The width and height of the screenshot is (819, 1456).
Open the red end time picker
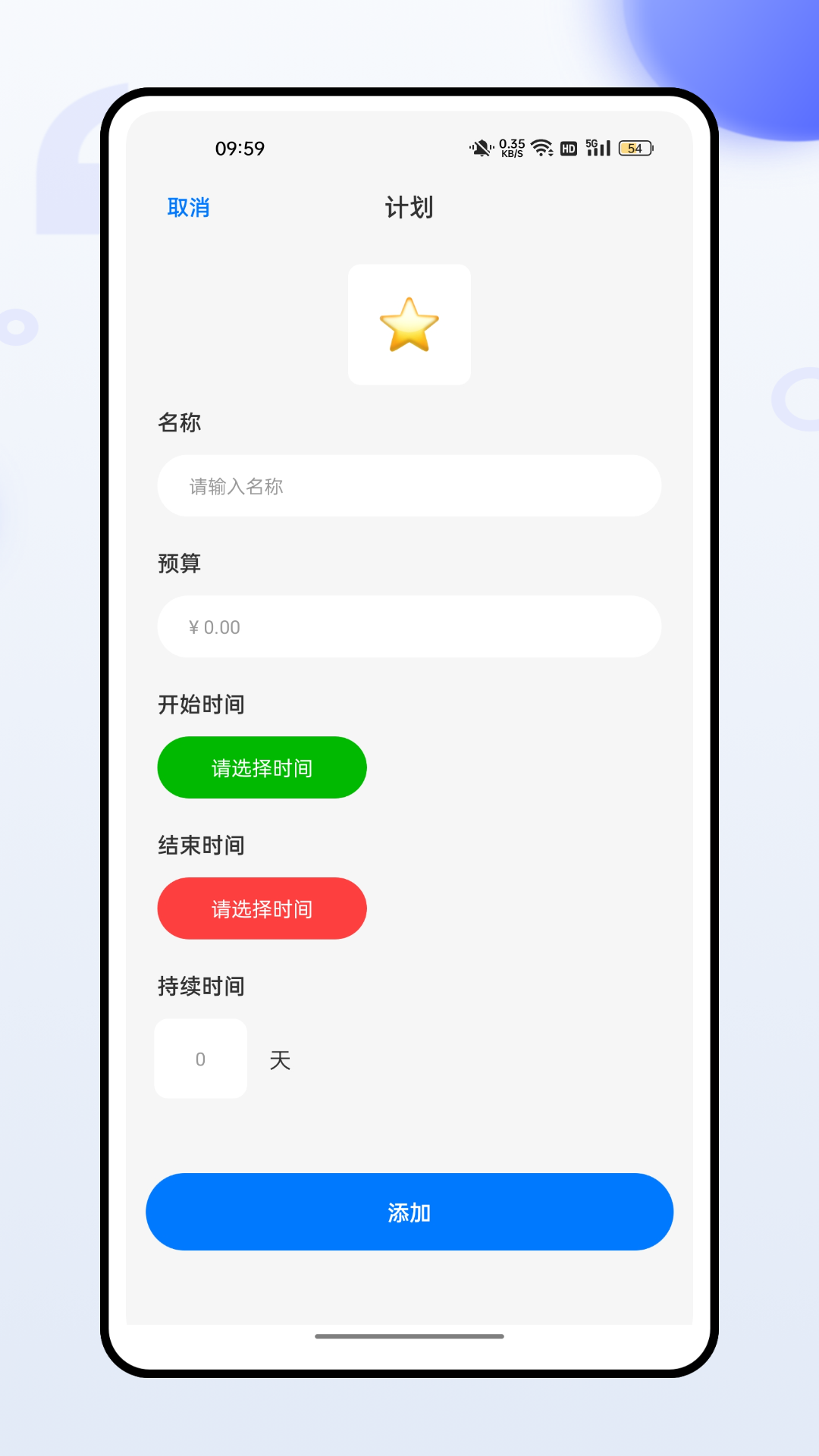pos(262,908)
